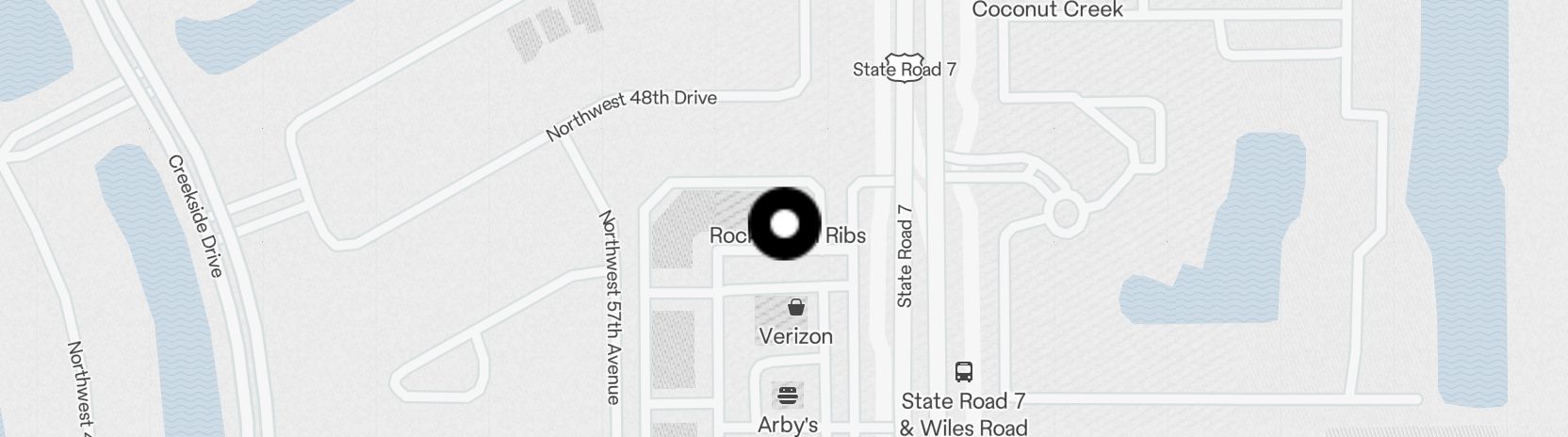Tap the black location pin marker
Image resolution: width=1568 pixels, height=437 pixels.
click(785, 224)
